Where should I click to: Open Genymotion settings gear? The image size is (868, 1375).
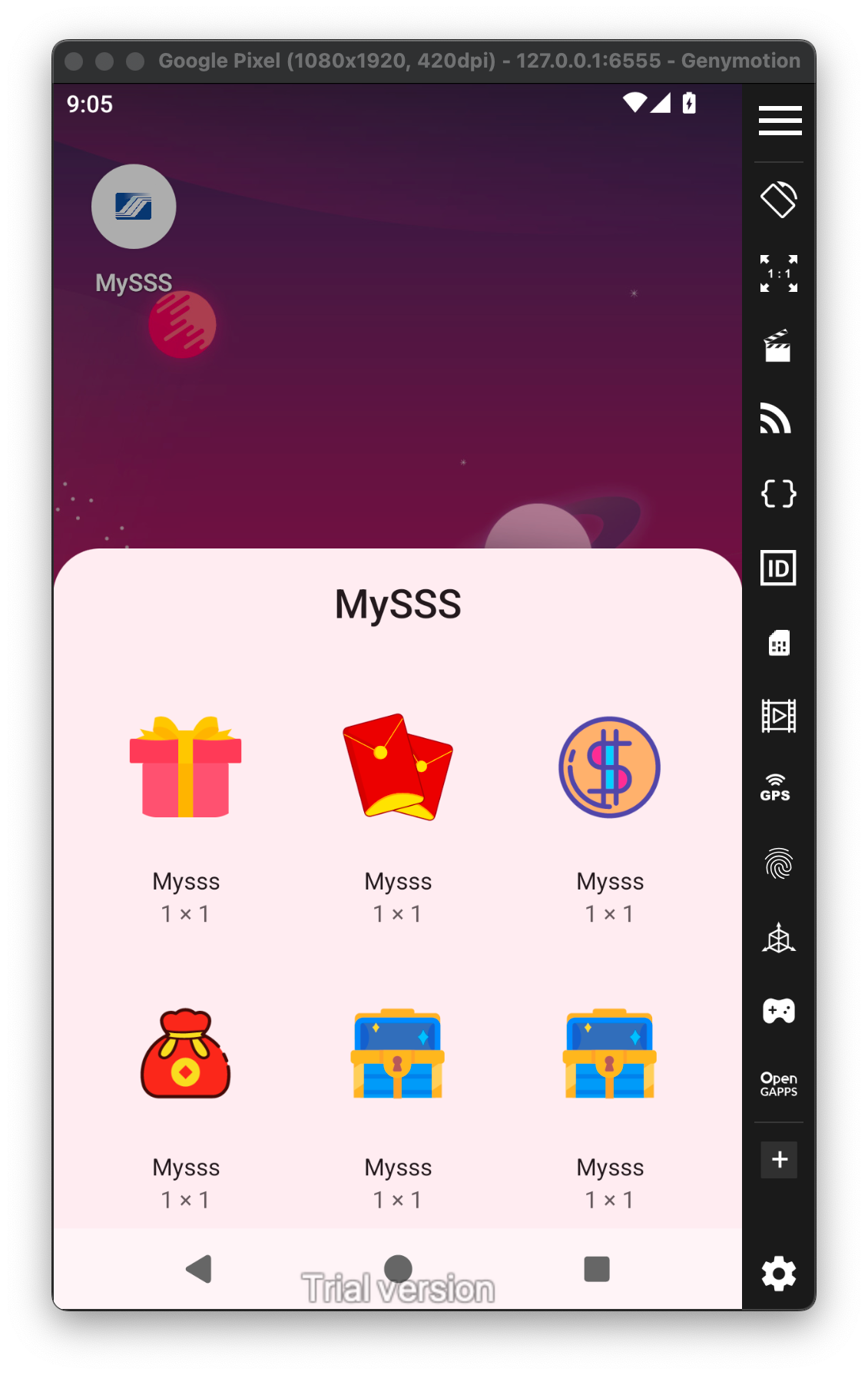pyautogui.click(x=779, y=1274)
